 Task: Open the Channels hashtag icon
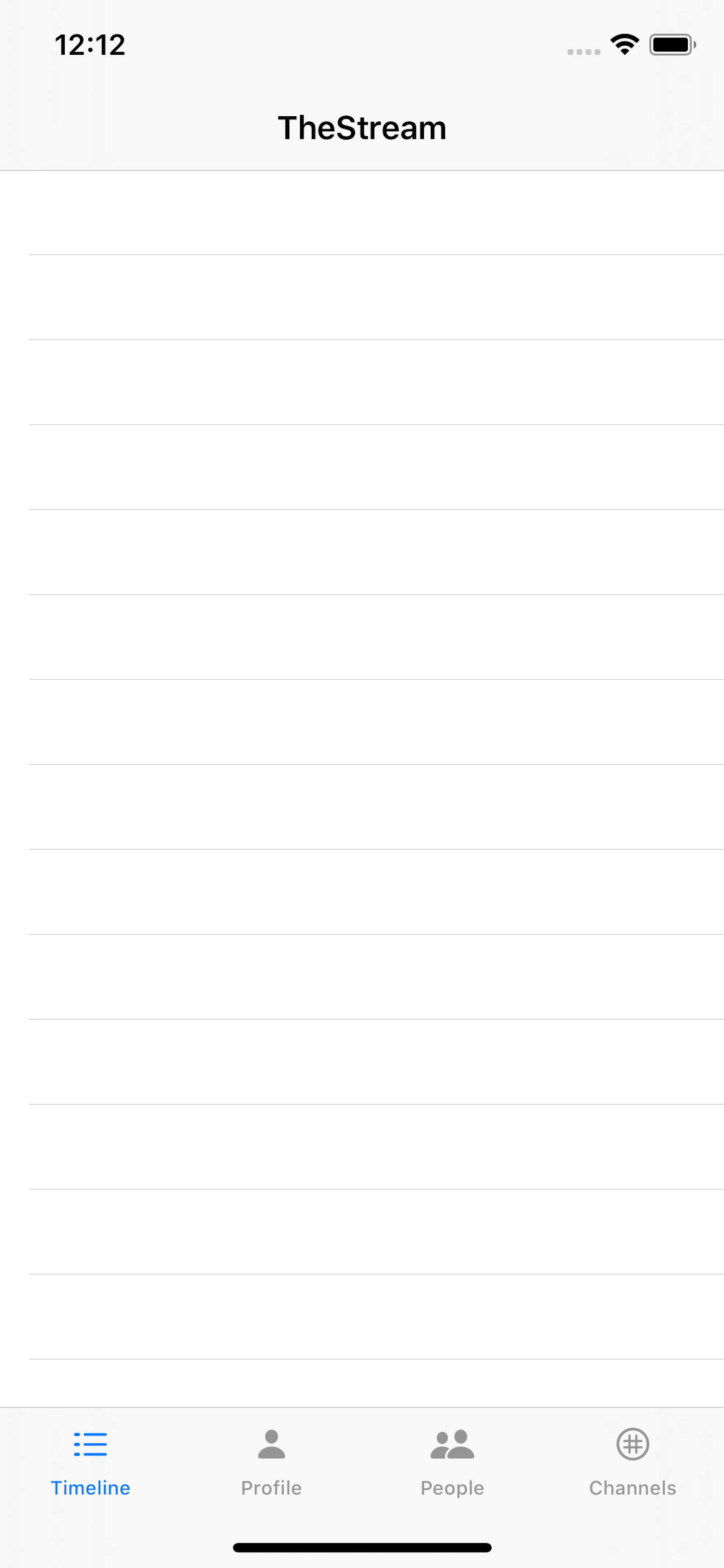click(x=633, y=1444)
